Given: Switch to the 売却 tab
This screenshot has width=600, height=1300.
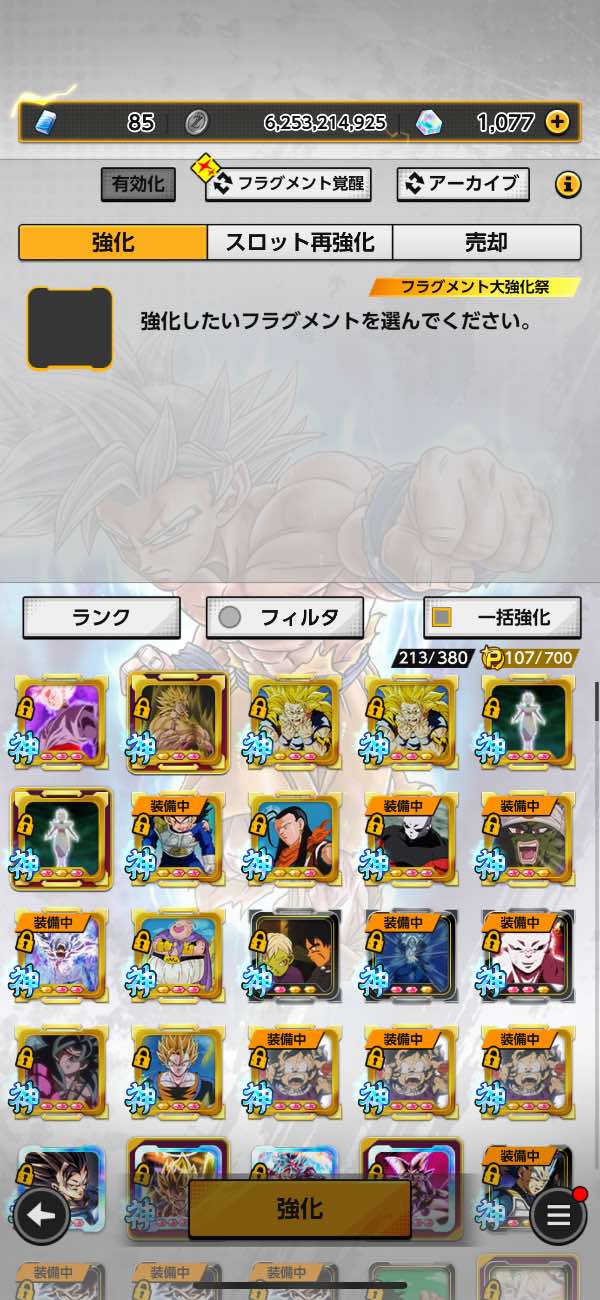Looking at the screenshot, I should pos(486,242).
